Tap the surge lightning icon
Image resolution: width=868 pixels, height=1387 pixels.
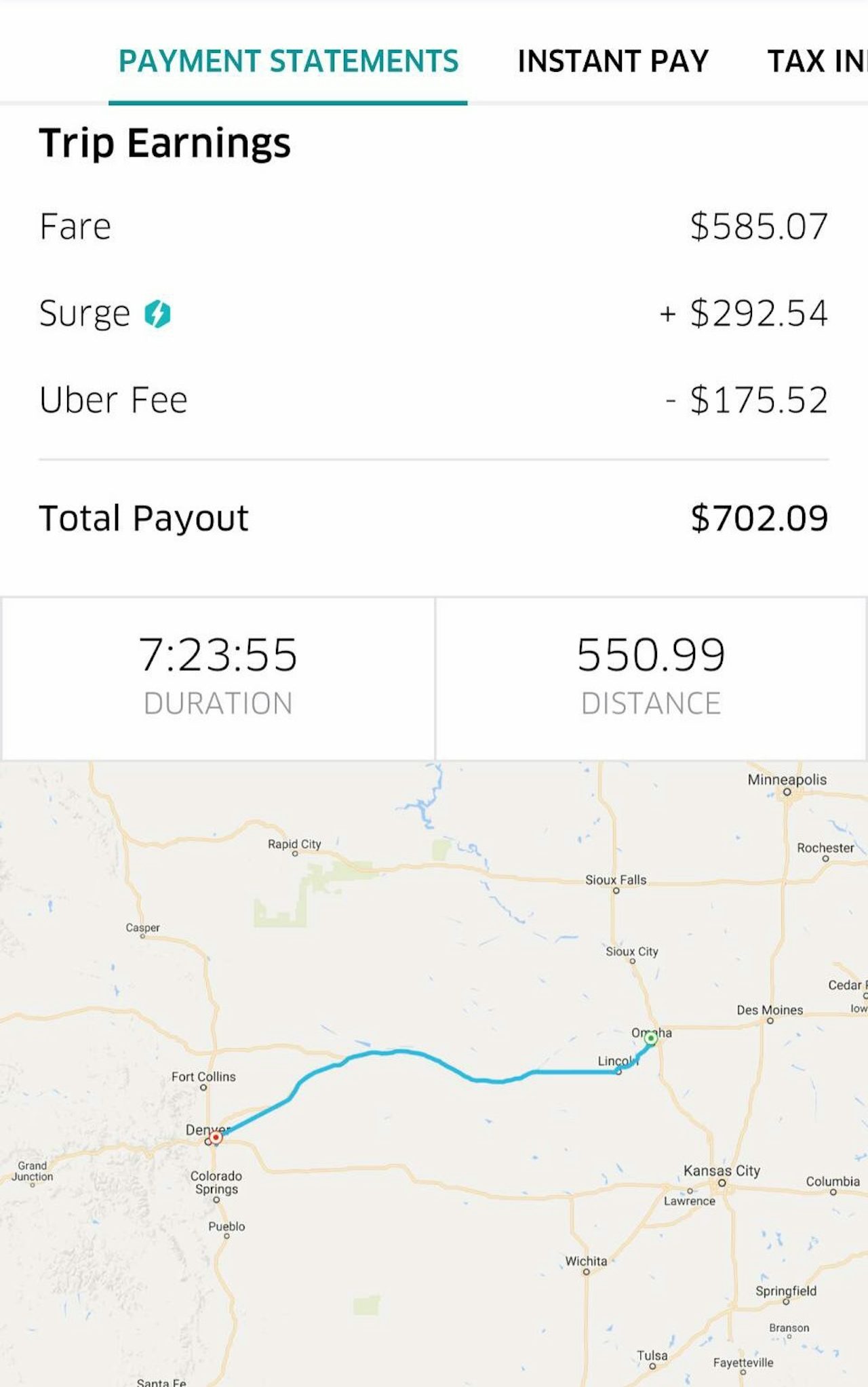tap(157, 314)
